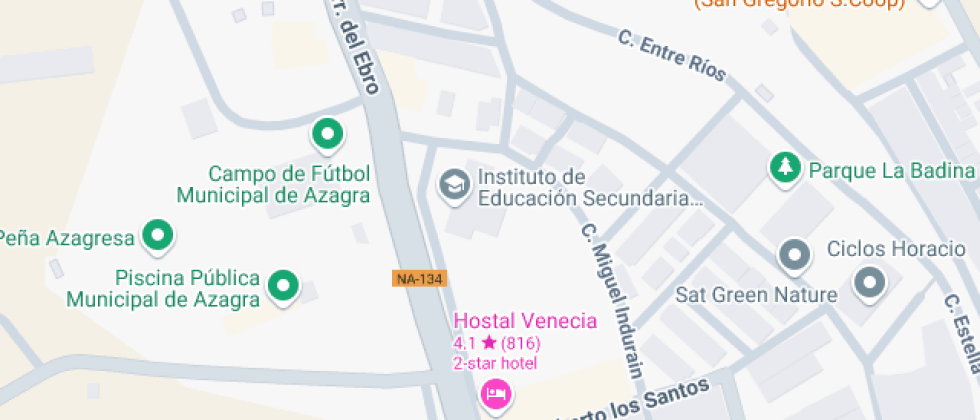Open Campo de Fútbol Municipal de Azagra marker

(x=327, y=133)
